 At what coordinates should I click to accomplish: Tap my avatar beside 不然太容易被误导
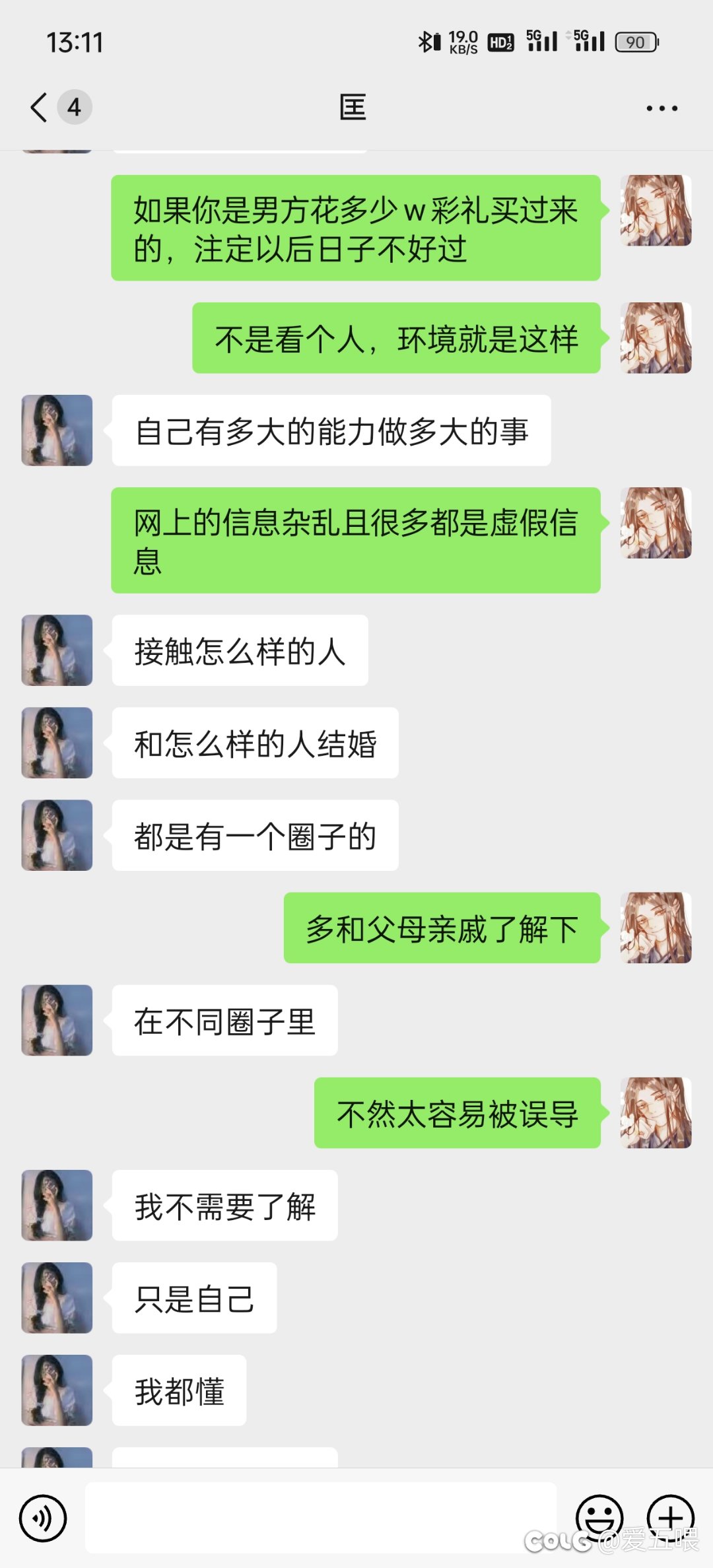pos(656,1113)
